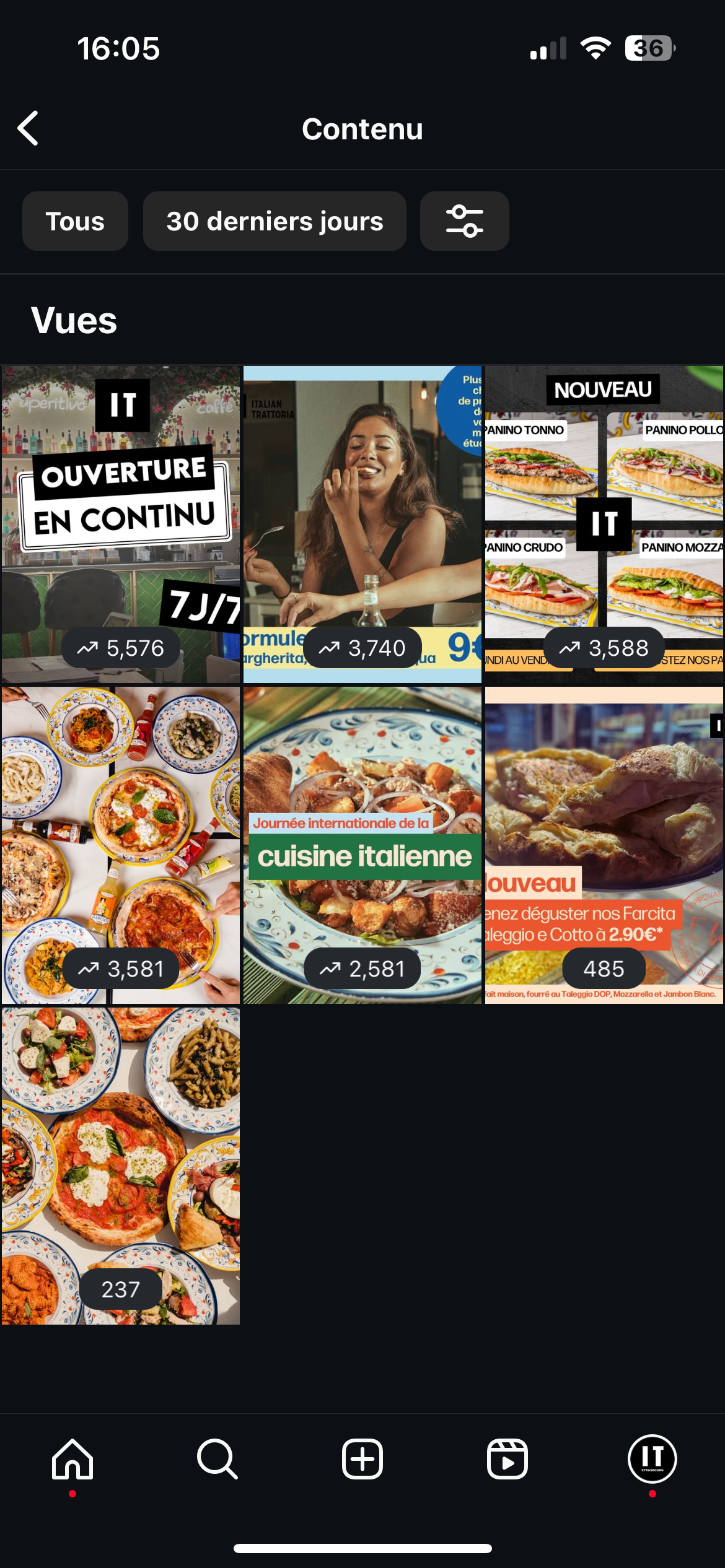The height and width of the screenshot is (1568, 725).
Task: Expand filter options using the adjustment control
Action: pyautogui.click(x=464, y=221)
